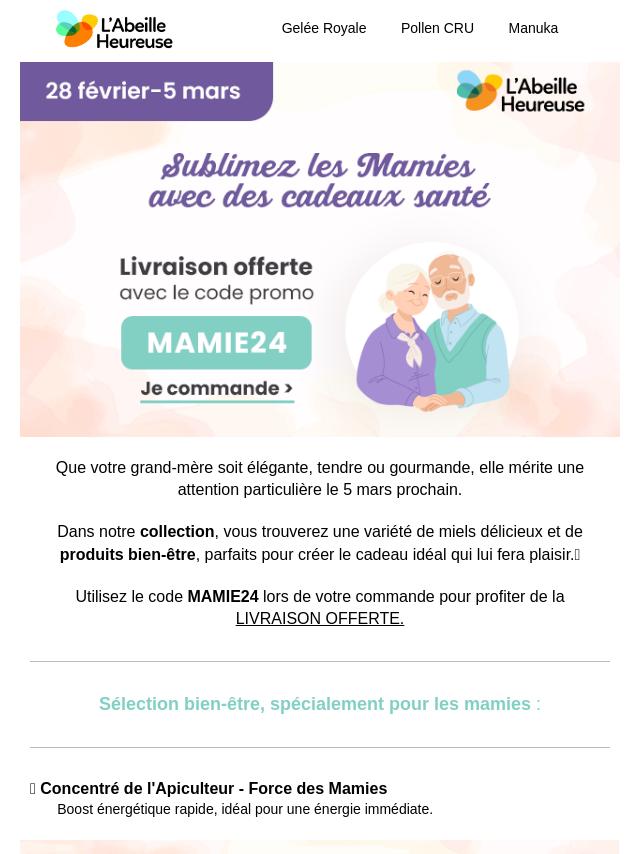640x854 pixels.
Task: Open the Mamies promo banner
Action: (x=319, y=250)
